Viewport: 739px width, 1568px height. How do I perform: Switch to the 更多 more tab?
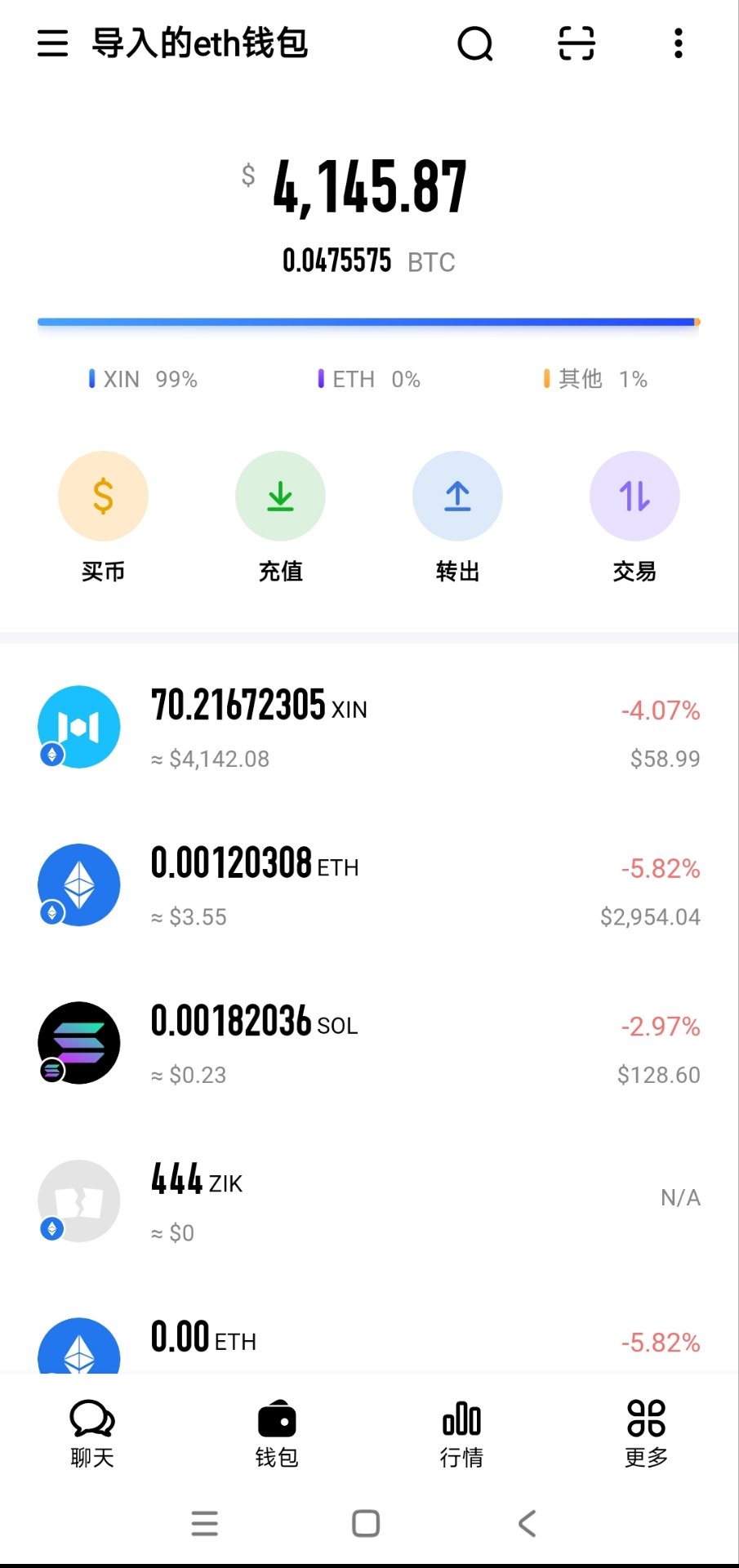[646, 1433]
